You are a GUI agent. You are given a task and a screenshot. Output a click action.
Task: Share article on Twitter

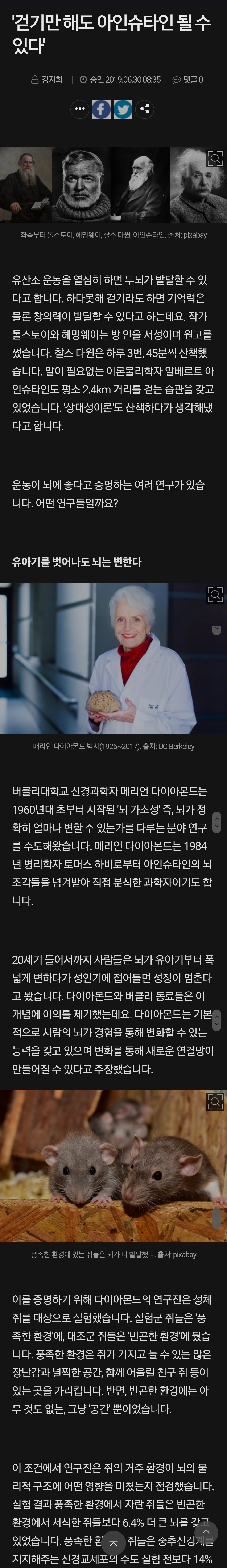[x=123, y=109]
